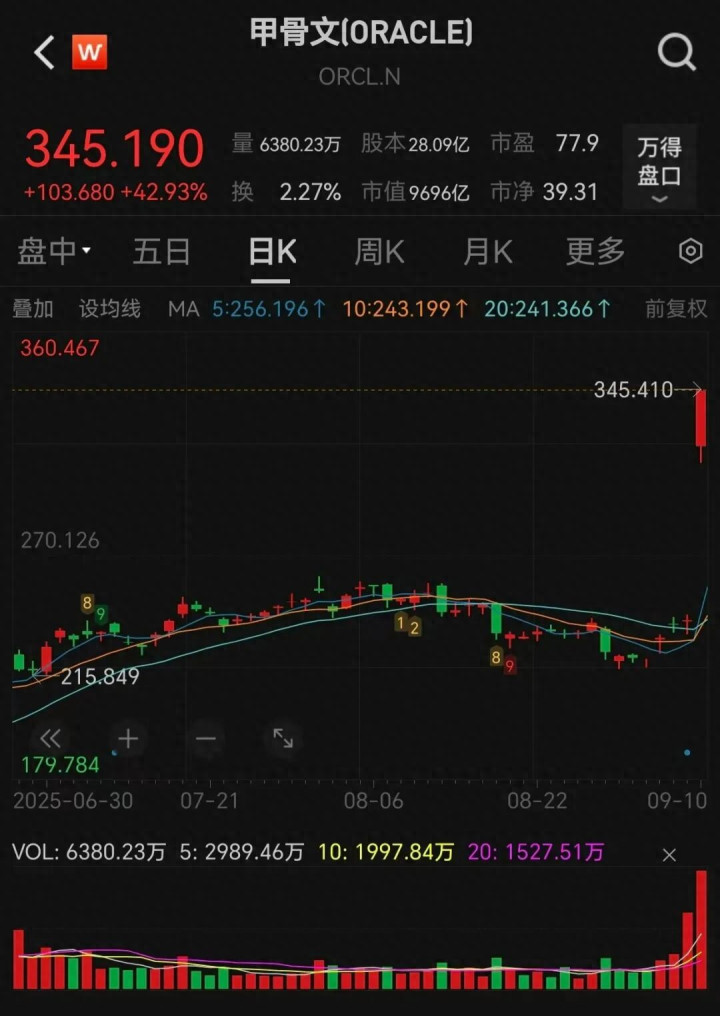Close the VOL indicator panel
The width and height of the screenshot is (720, 1016).
click(x=669, y=854)
